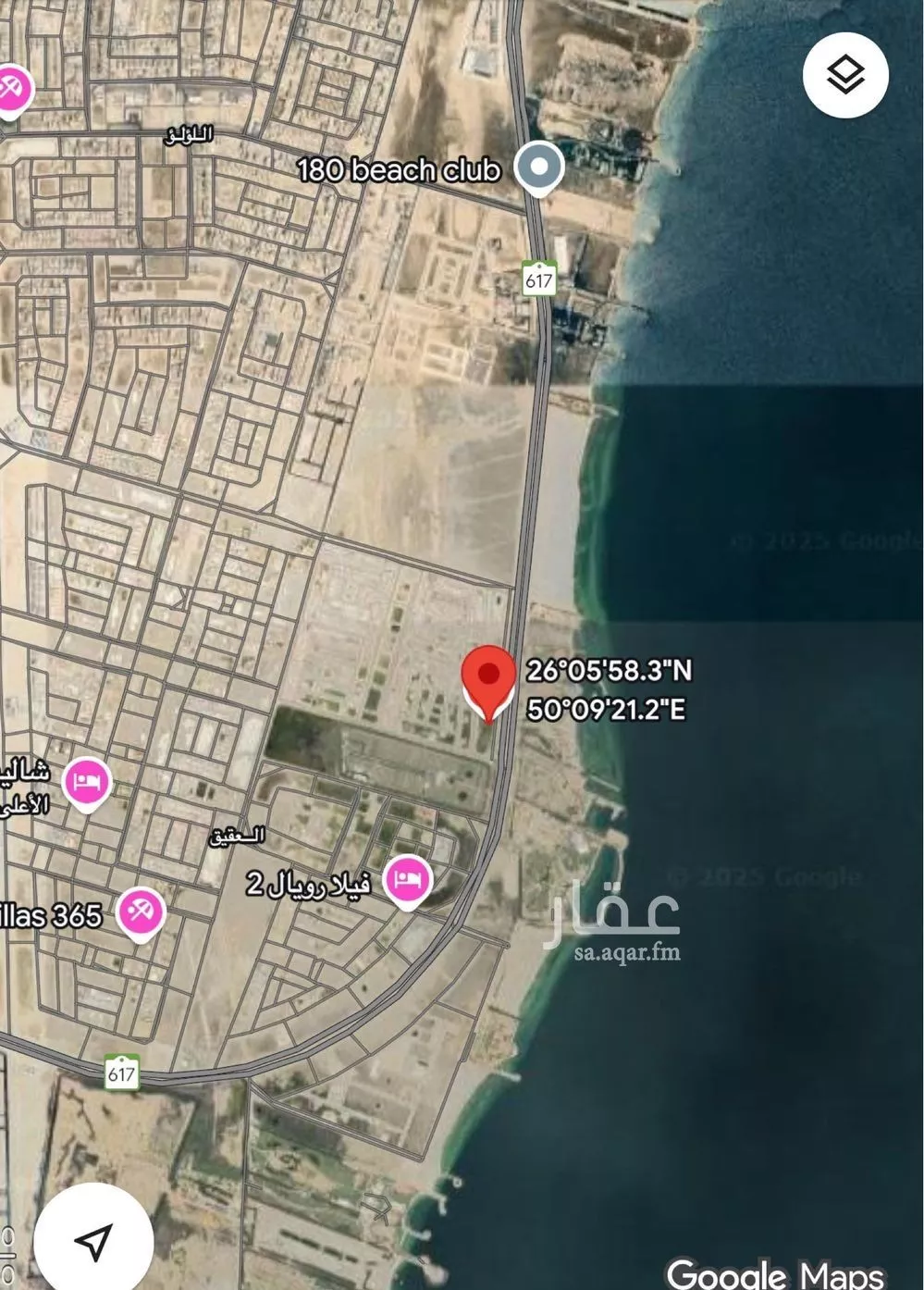This screenshot has width=924, height=1290.
Task: Open the map layers selector
Action: pos(845,75)
